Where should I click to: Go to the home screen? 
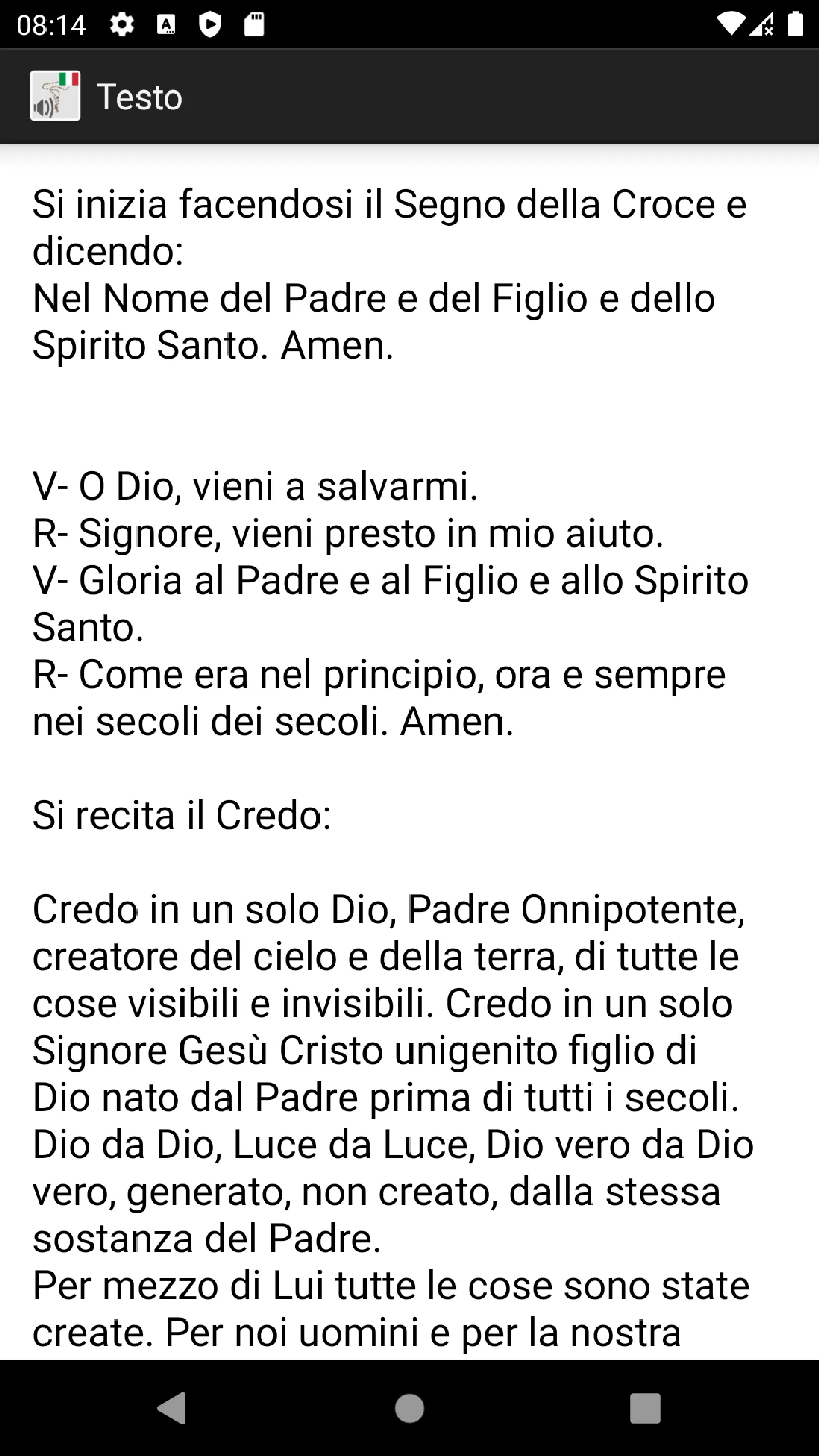click(x=409, y=1407)
